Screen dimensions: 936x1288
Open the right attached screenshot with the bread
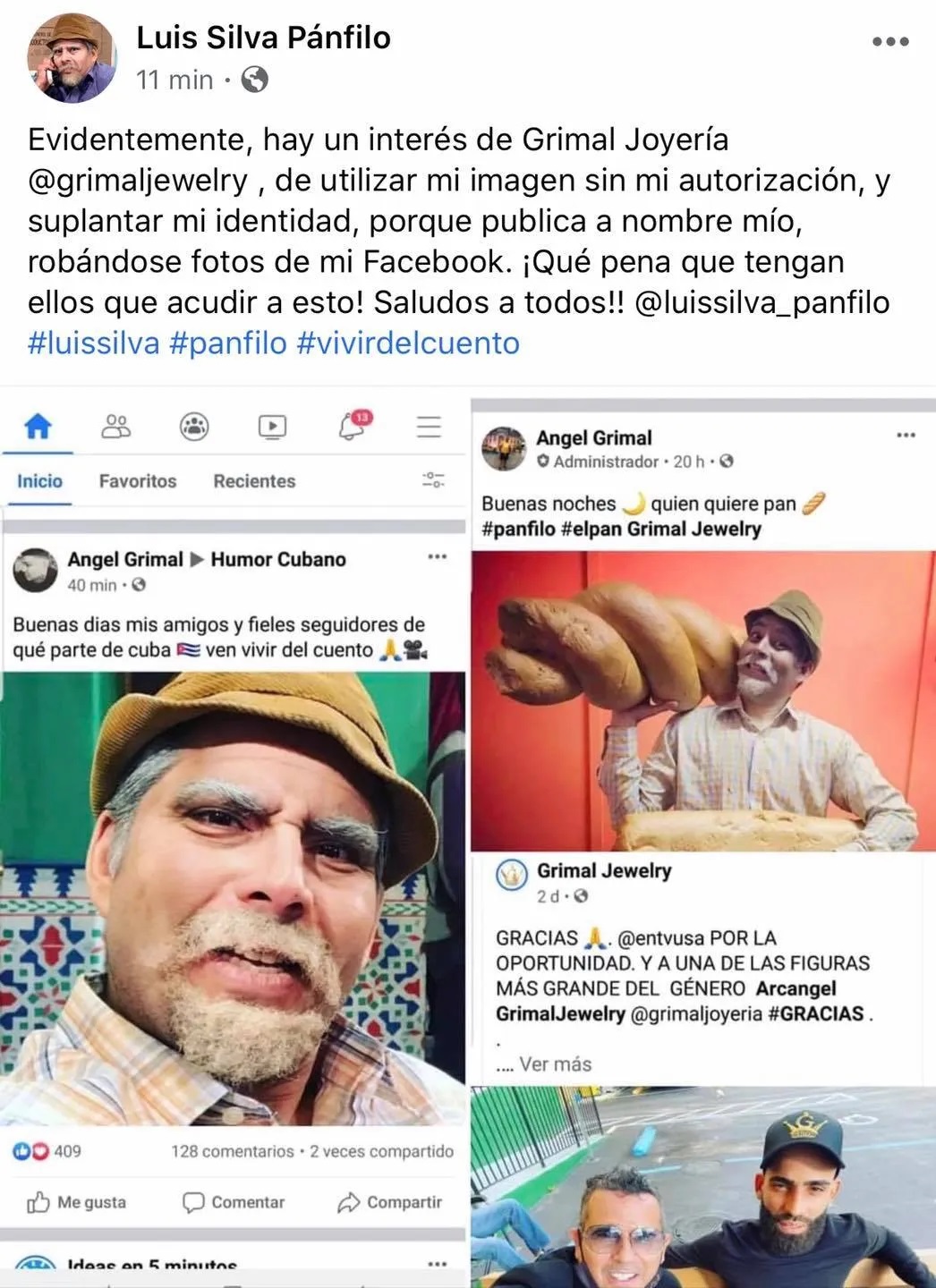(702, 832)
